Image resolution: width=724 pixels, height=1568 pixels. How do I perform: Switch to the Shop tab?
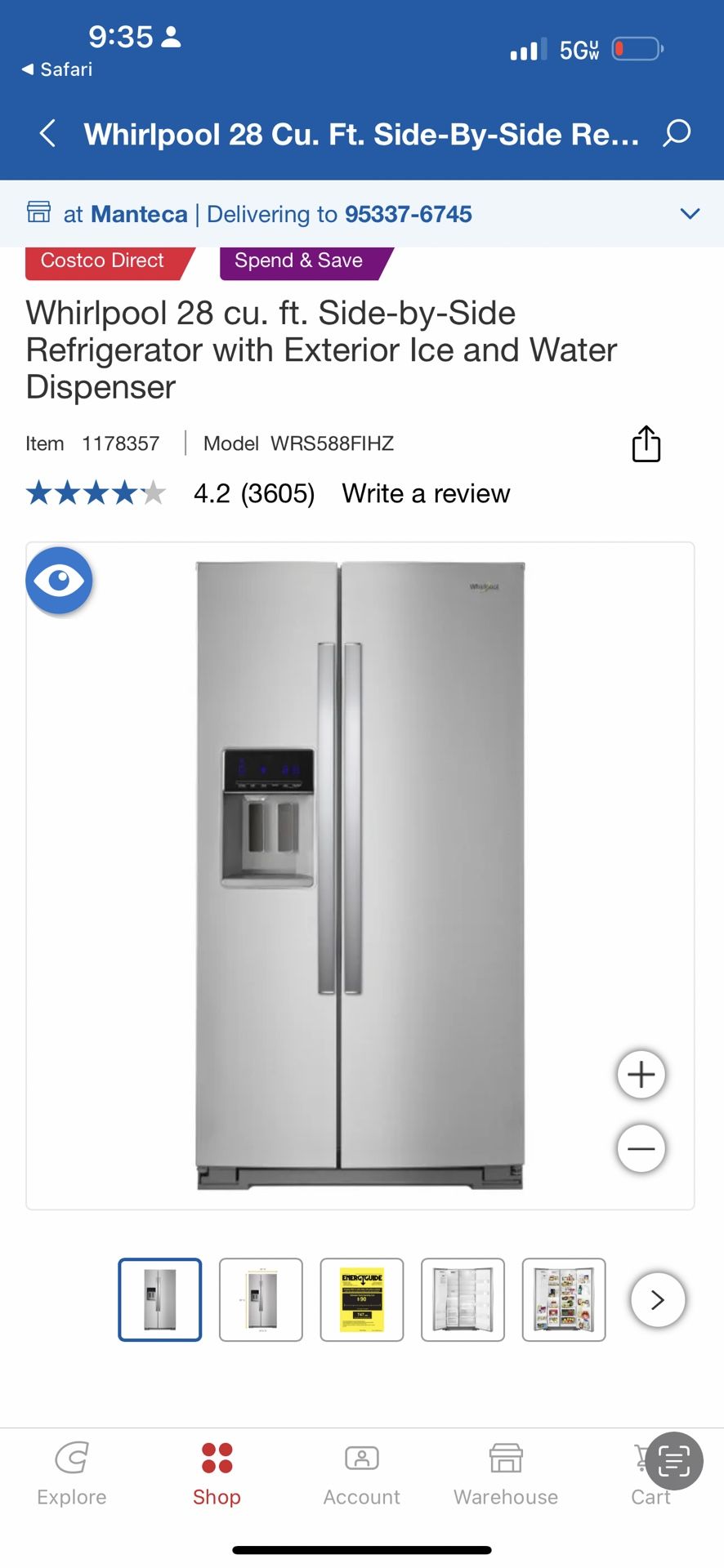coord(217,1474)
